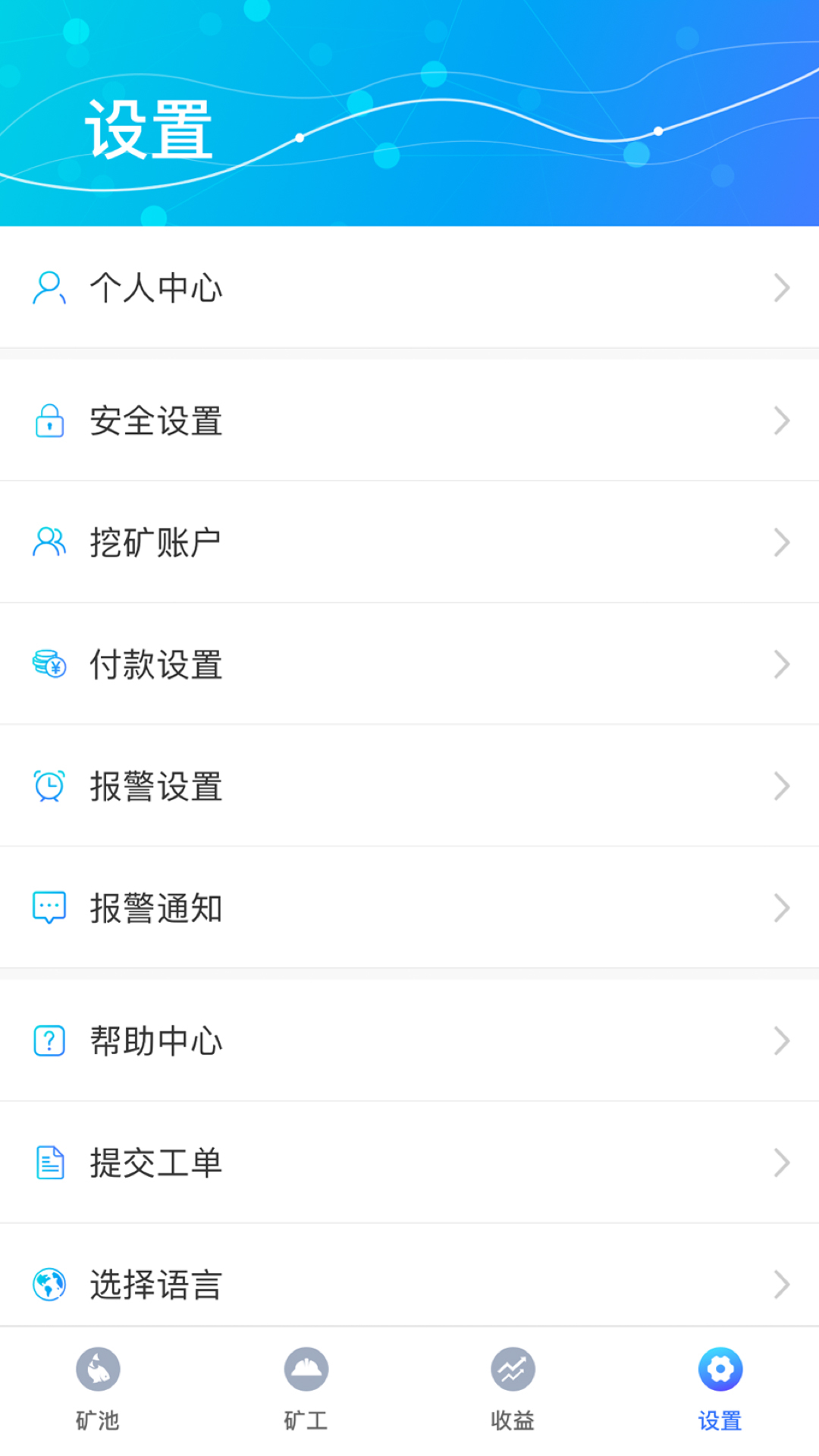Open 帮助中心 help center
819x1456 pixels.
pyautogui.click(x=409, y=1040)
